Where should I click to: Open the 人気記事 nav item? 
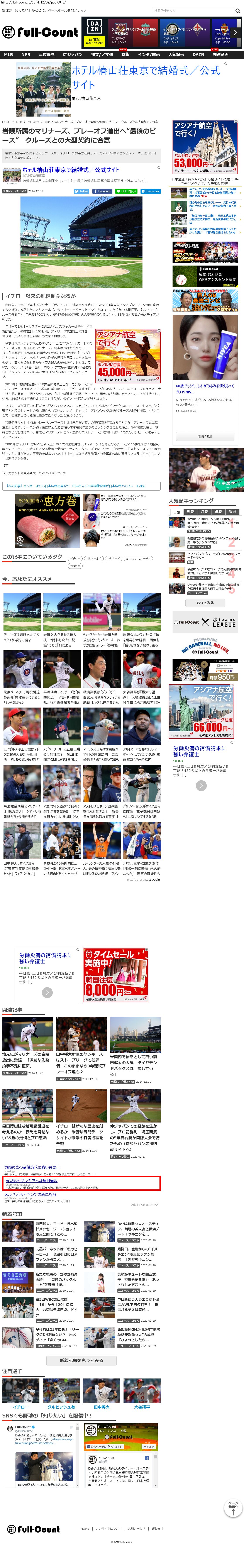point(176,55)
